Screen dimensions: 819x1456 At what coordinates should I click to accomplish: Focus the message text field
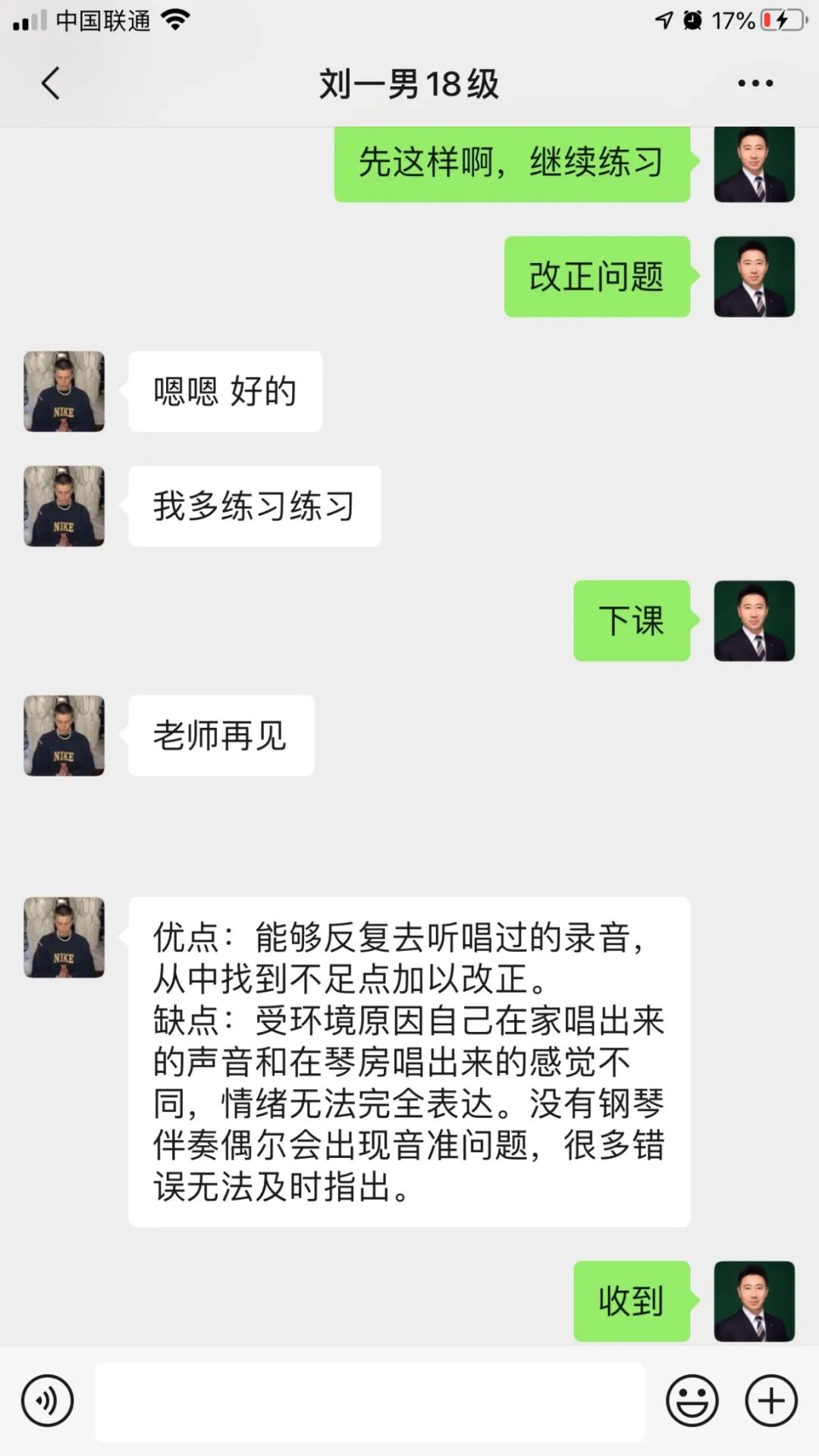pos(369,1401)
